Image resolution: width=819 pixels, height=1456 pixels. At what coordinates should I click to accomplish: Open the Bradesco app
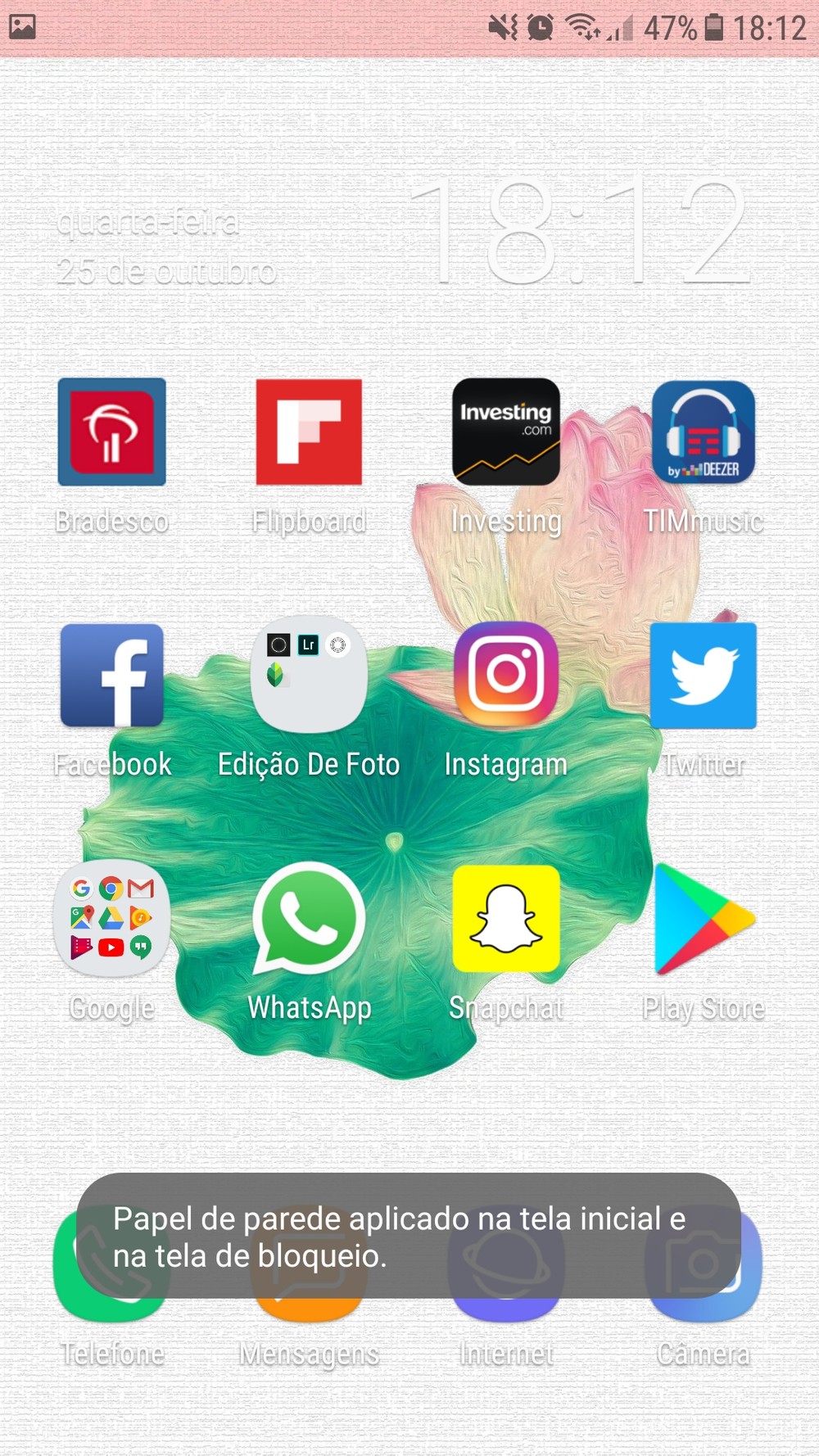[112, 432]
